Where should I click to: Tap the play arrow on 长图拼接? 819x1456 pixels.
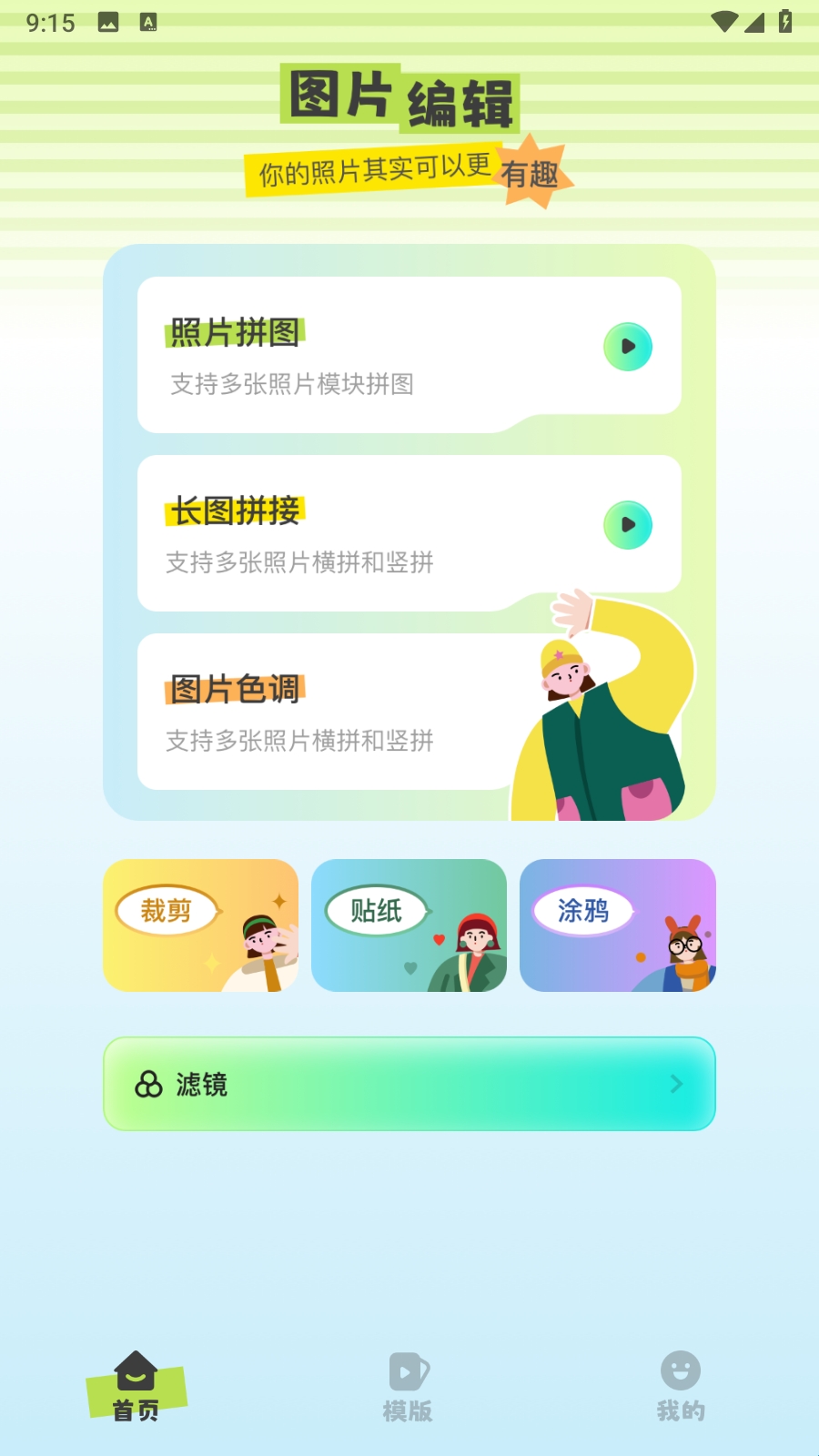click(x=628, y=525)
